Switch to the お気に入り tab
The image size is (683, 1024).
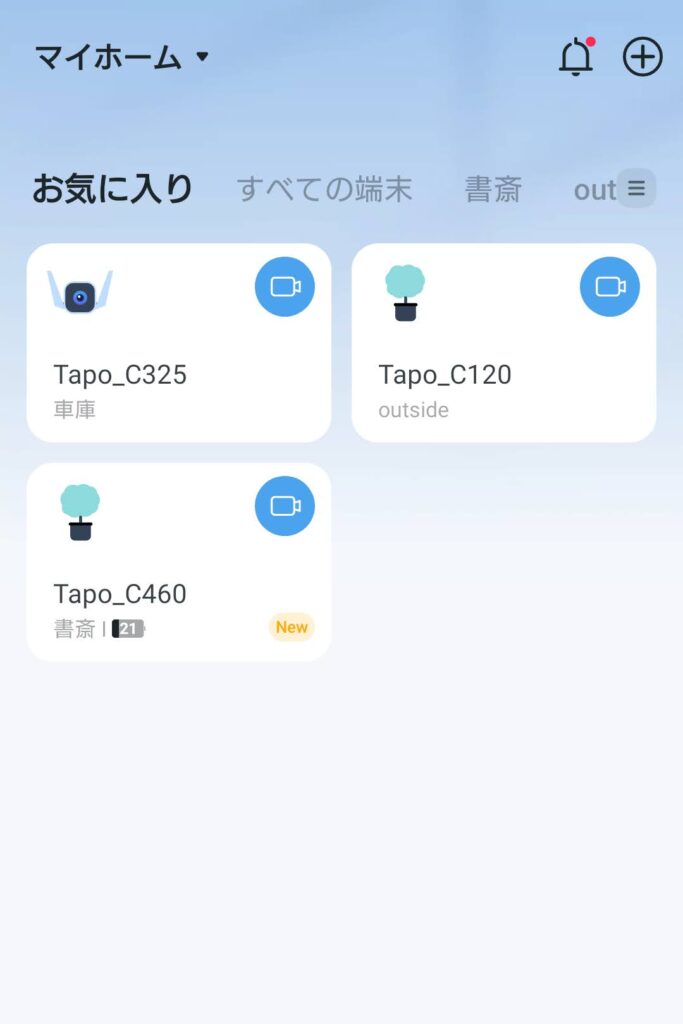coord(112,189)
